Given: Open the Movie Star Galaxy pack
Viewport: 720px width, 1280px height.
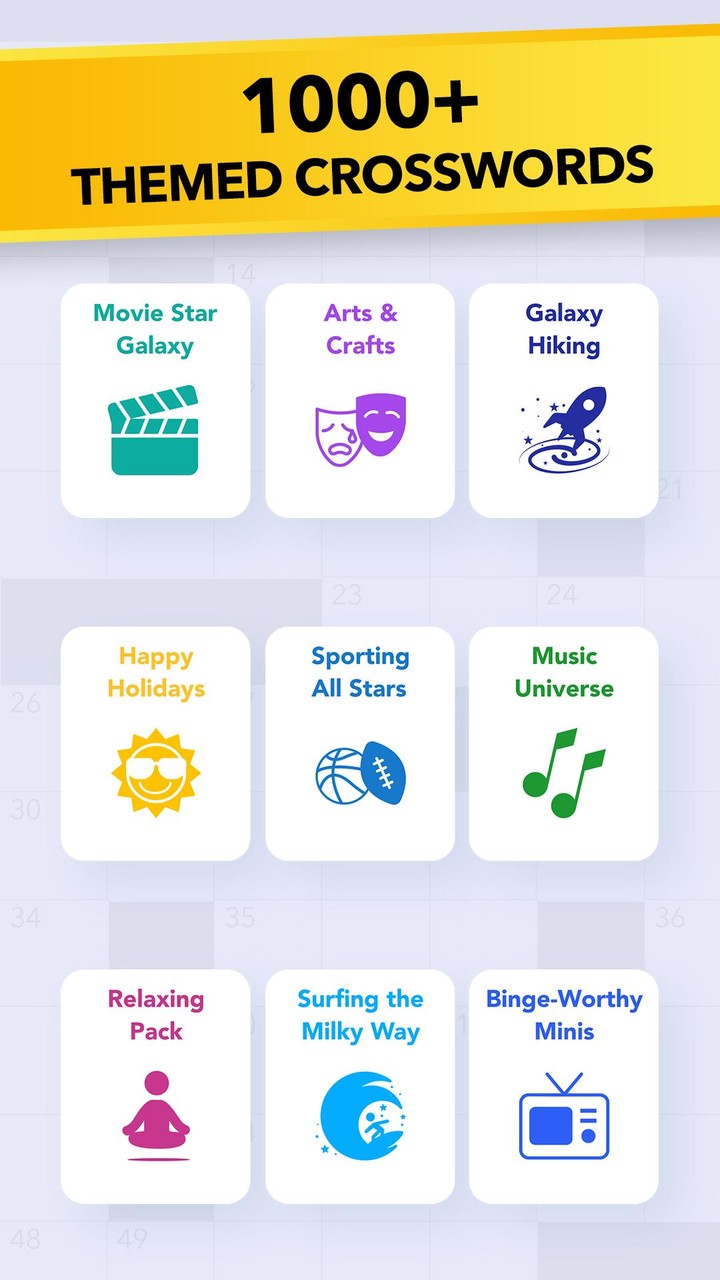Looking at the screenshot, I should click(x=155, y=400).
